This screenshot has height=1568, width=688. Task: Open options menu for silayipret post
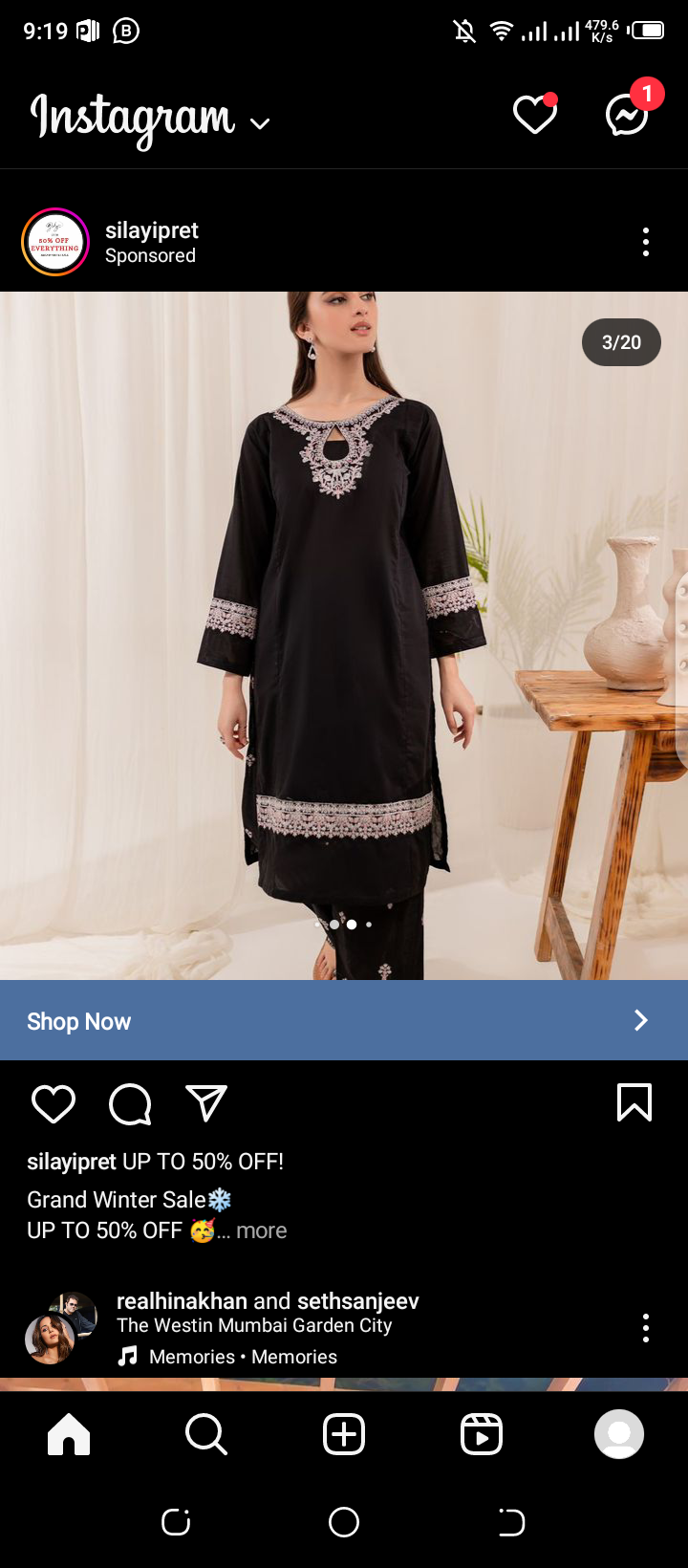646,242
